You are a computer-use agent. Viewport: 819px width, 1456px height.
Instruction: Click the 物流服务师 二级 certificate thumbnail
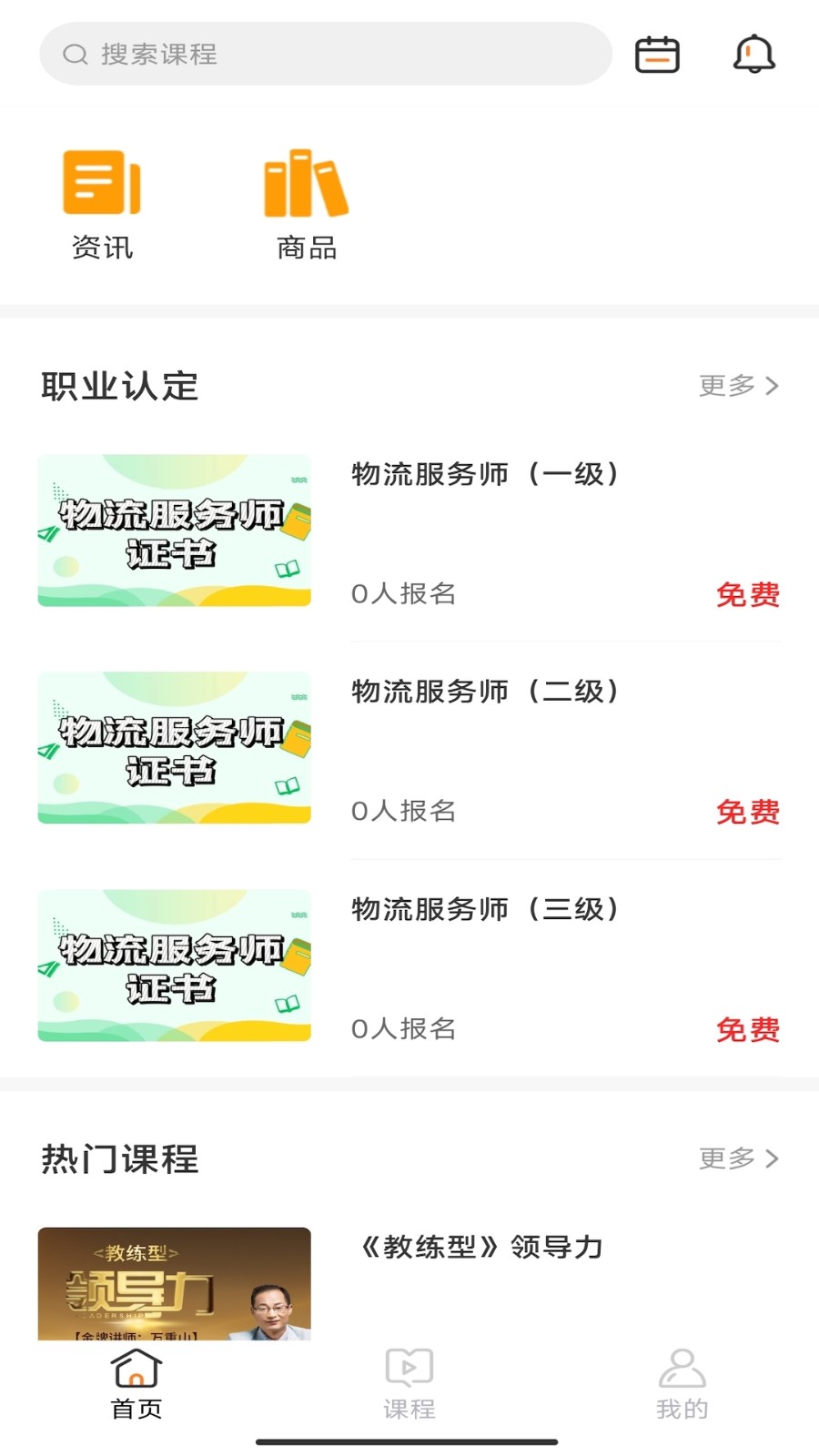coord(174,748)
